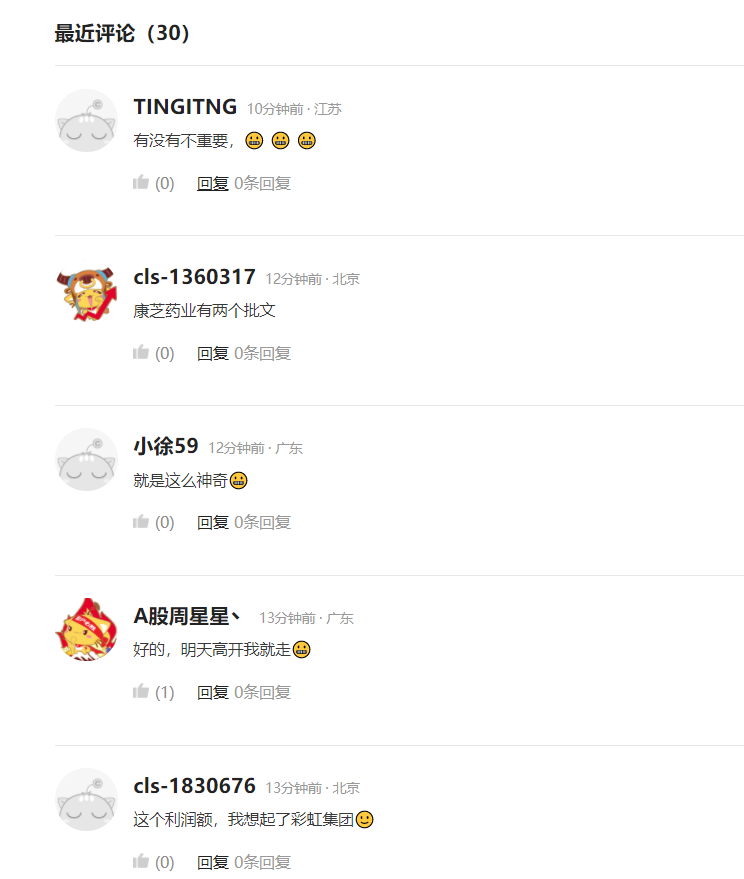View 小徐59's profile by username
Image resolution: width=744 pixels, height=879 pixels.
(166, 446)
